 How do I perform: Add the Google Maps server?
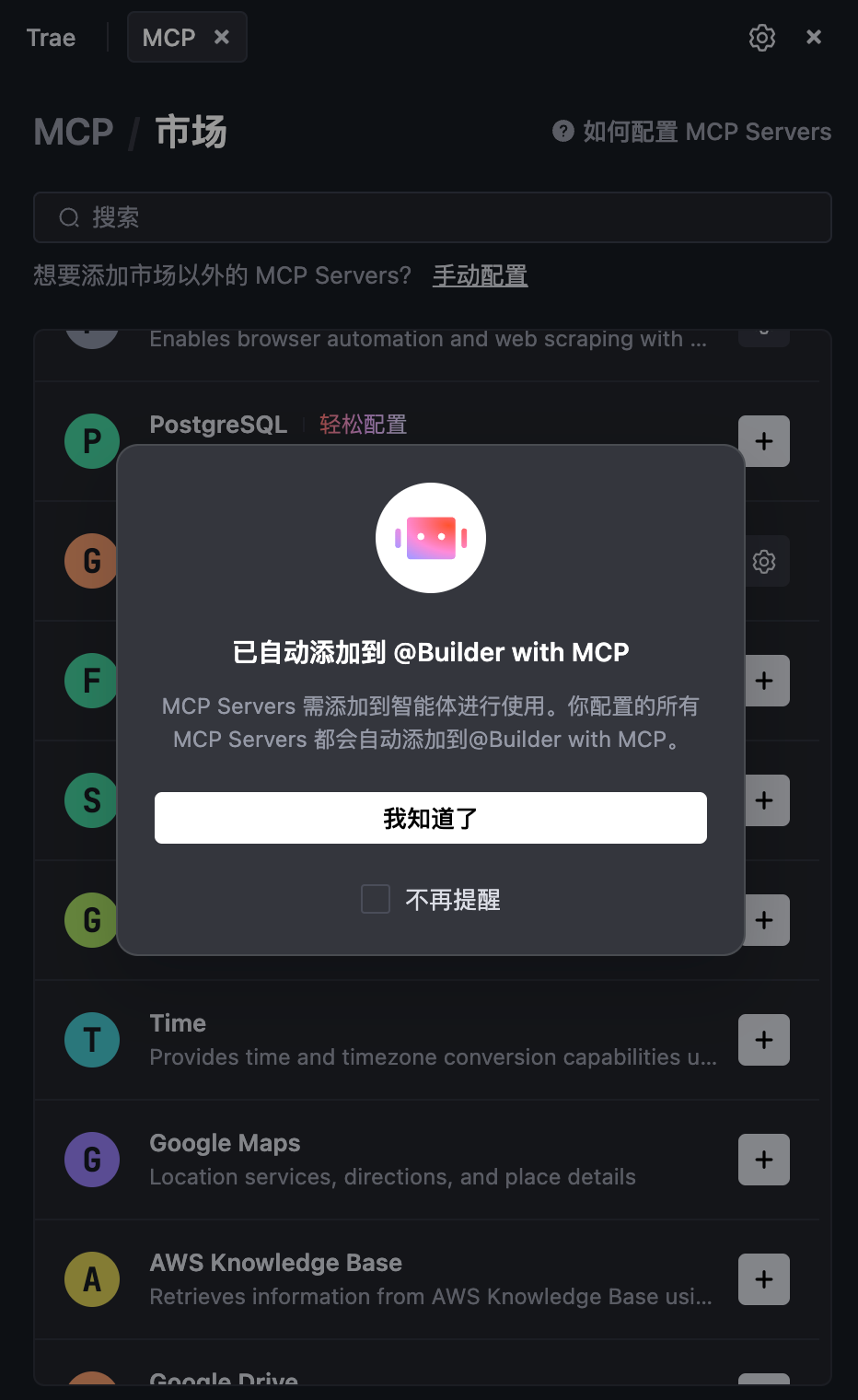[763, 1160]
